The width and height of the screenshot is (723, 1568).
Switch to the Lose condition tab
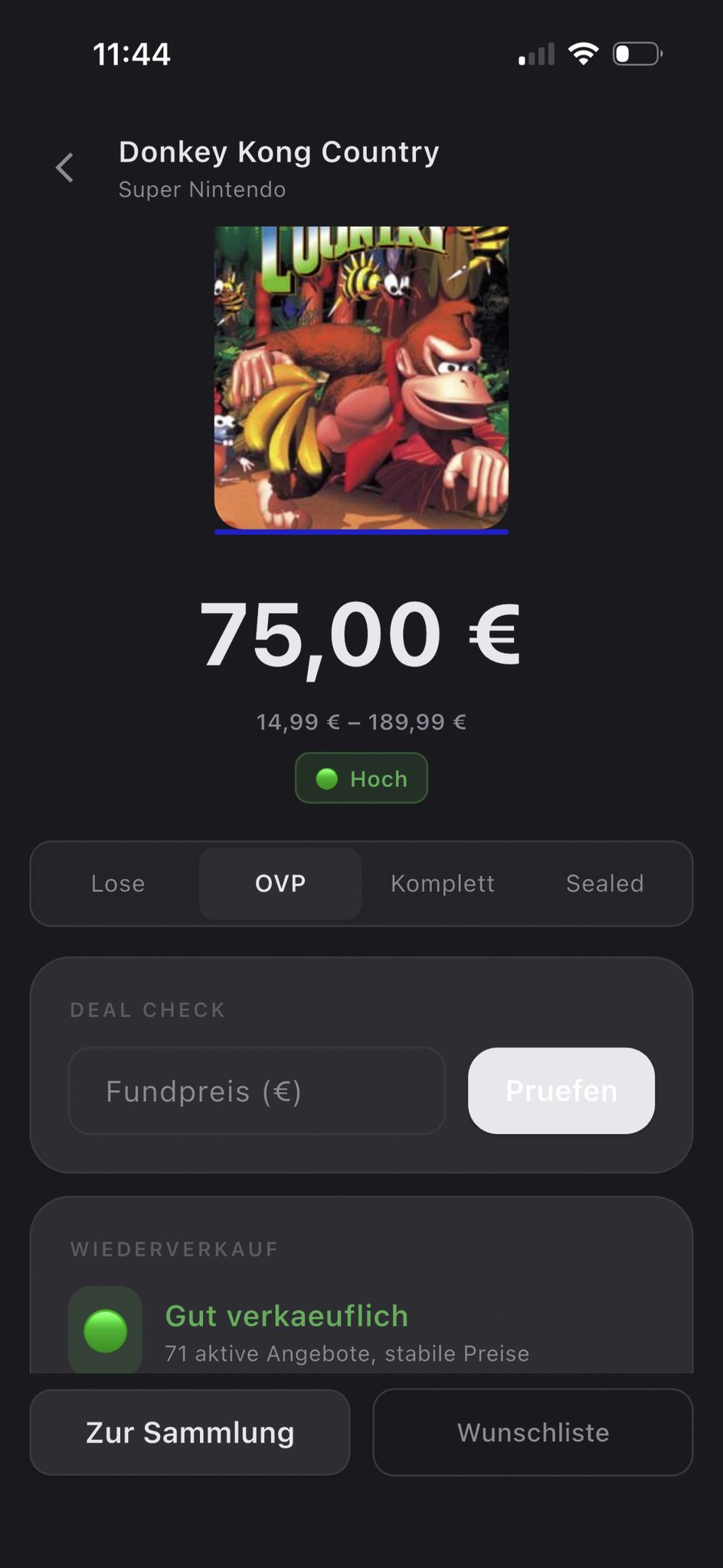coord(118,884)
